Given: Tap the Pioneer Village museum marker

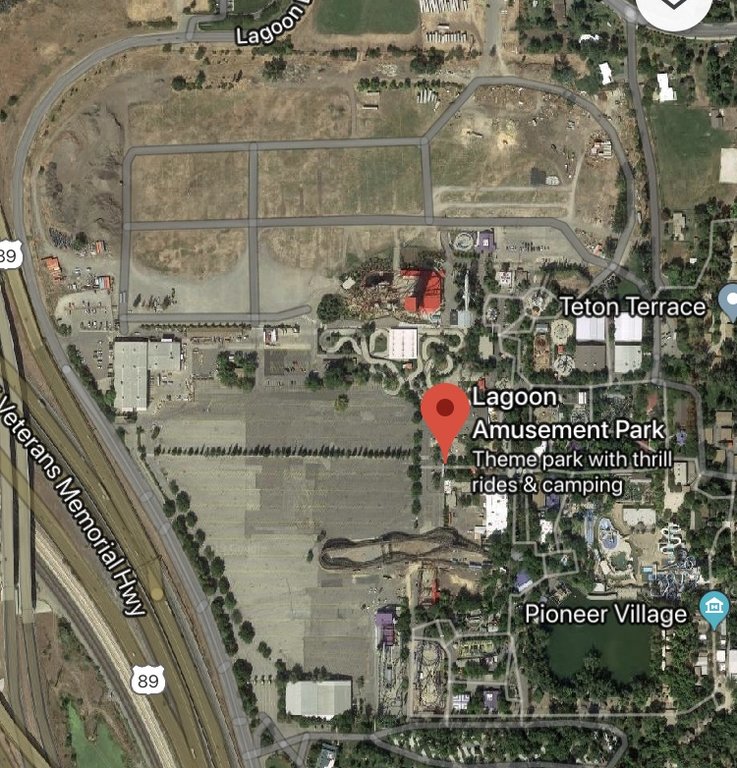Looking at the screenshot, I should click(x=712, y=609).
